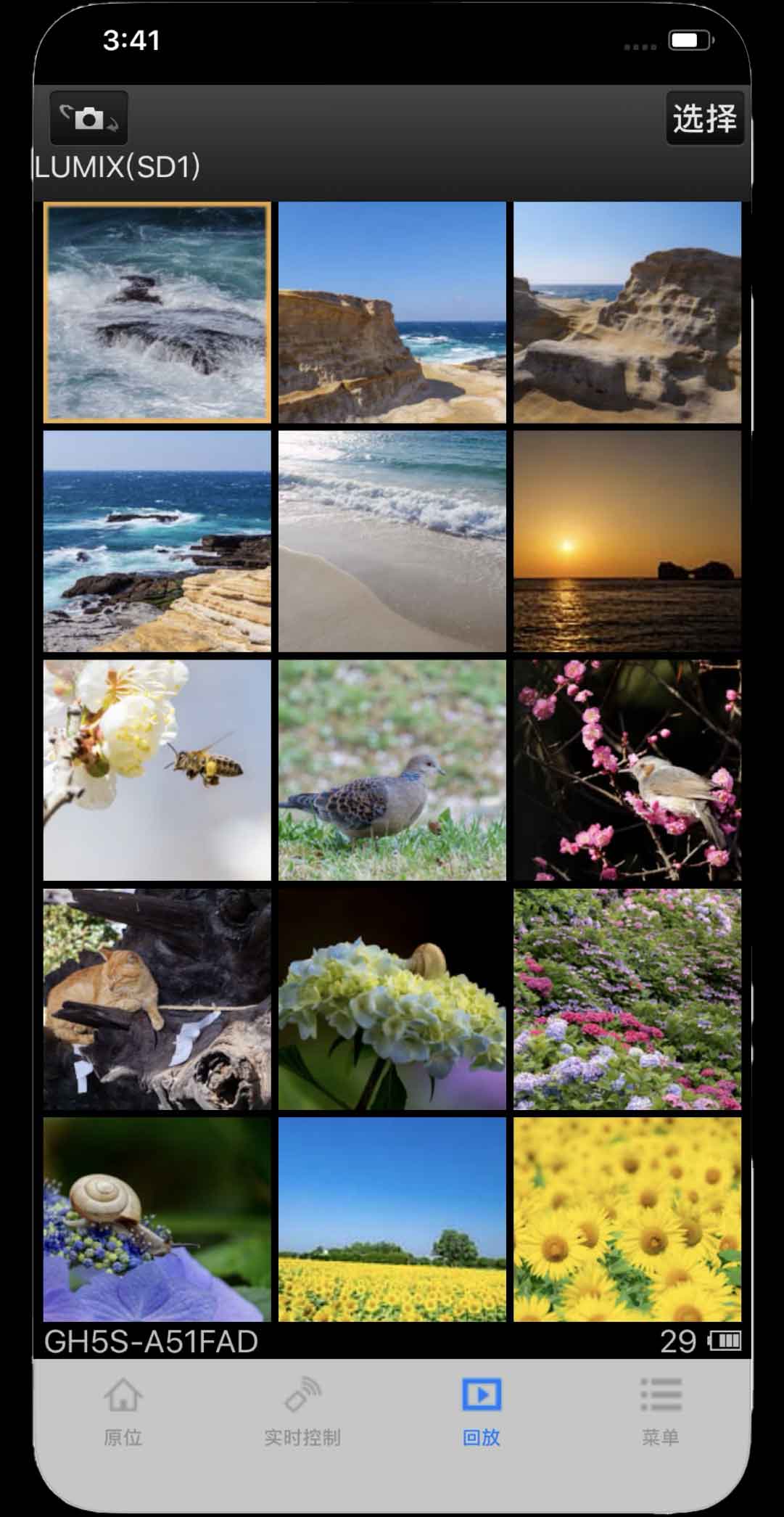Open the crashing waves photo
Image resolution: width=784 pixels, height=1517 pixels.
click(x=157, y=312)
